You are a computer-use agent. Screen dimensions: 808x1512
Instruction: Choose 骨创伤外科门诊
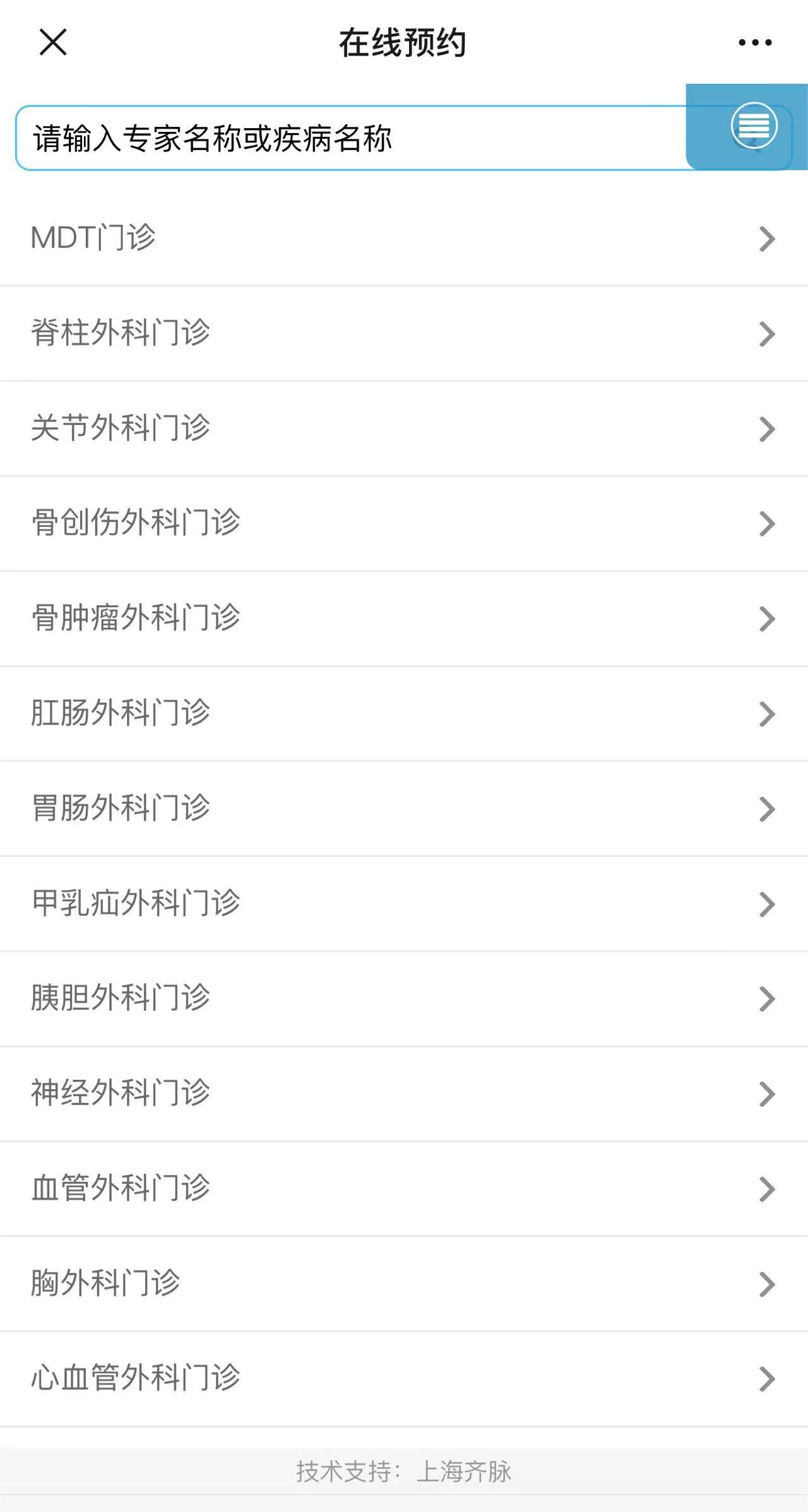pyautogui.click(x=404, y=523)
